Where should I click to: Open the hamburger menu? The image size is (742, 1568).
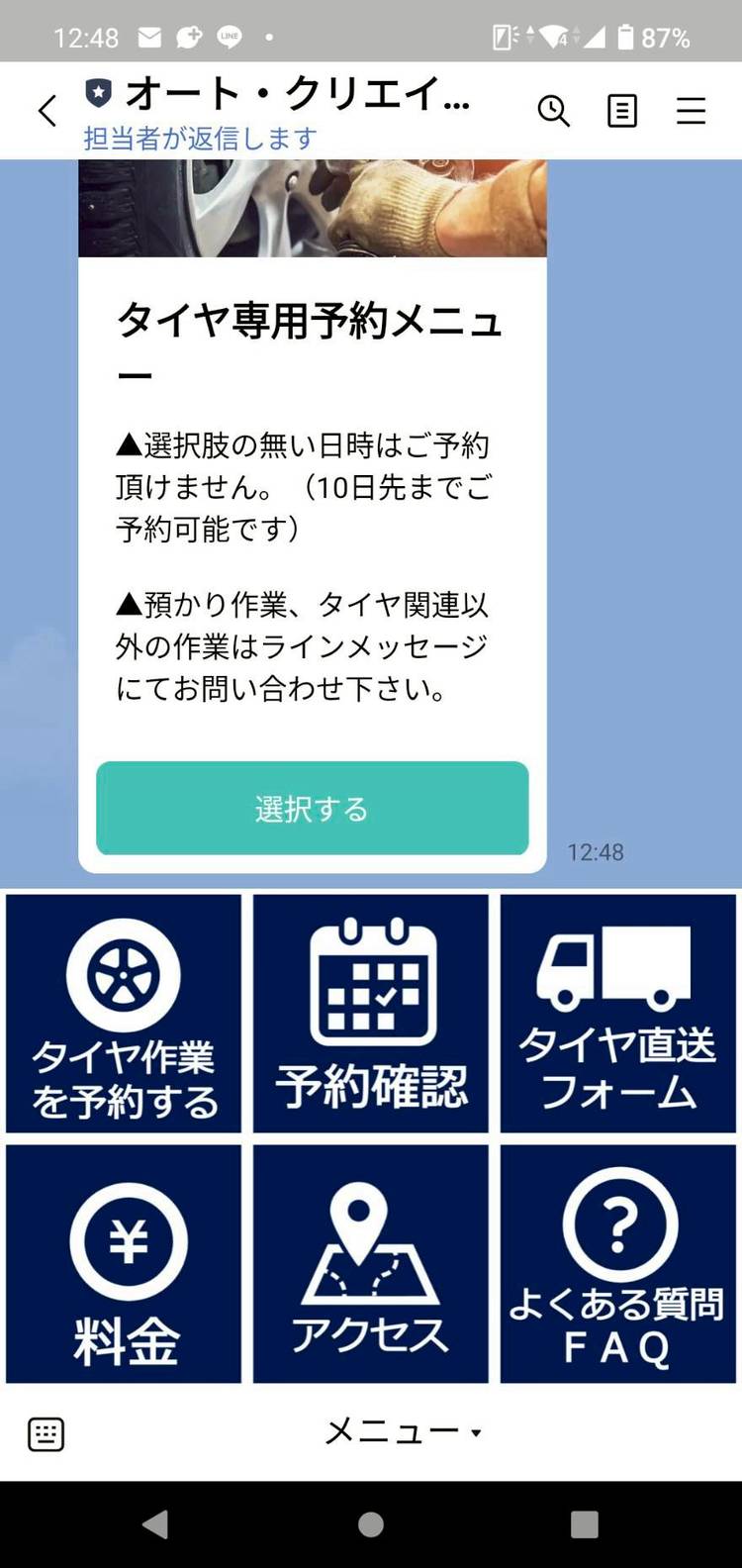click(691, 111)
